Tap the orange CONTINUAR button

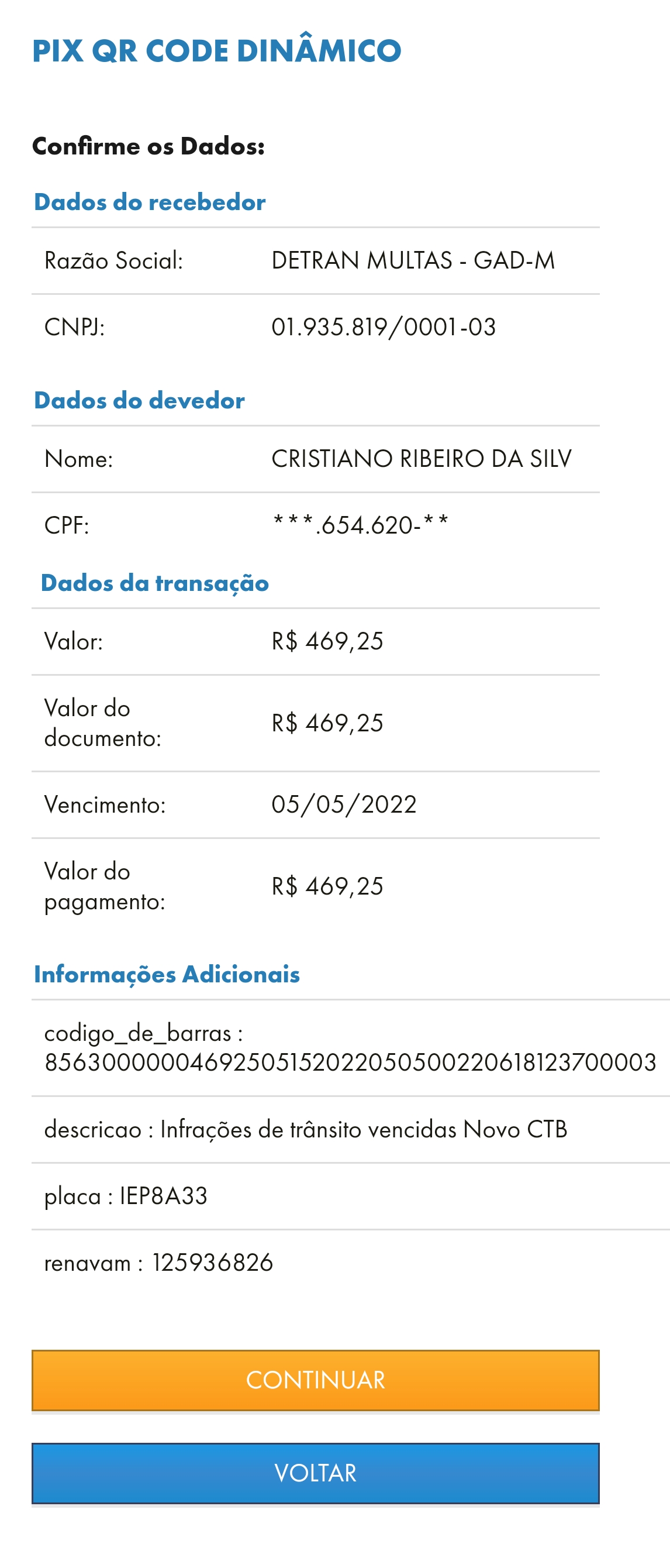tap(315, 1380)
